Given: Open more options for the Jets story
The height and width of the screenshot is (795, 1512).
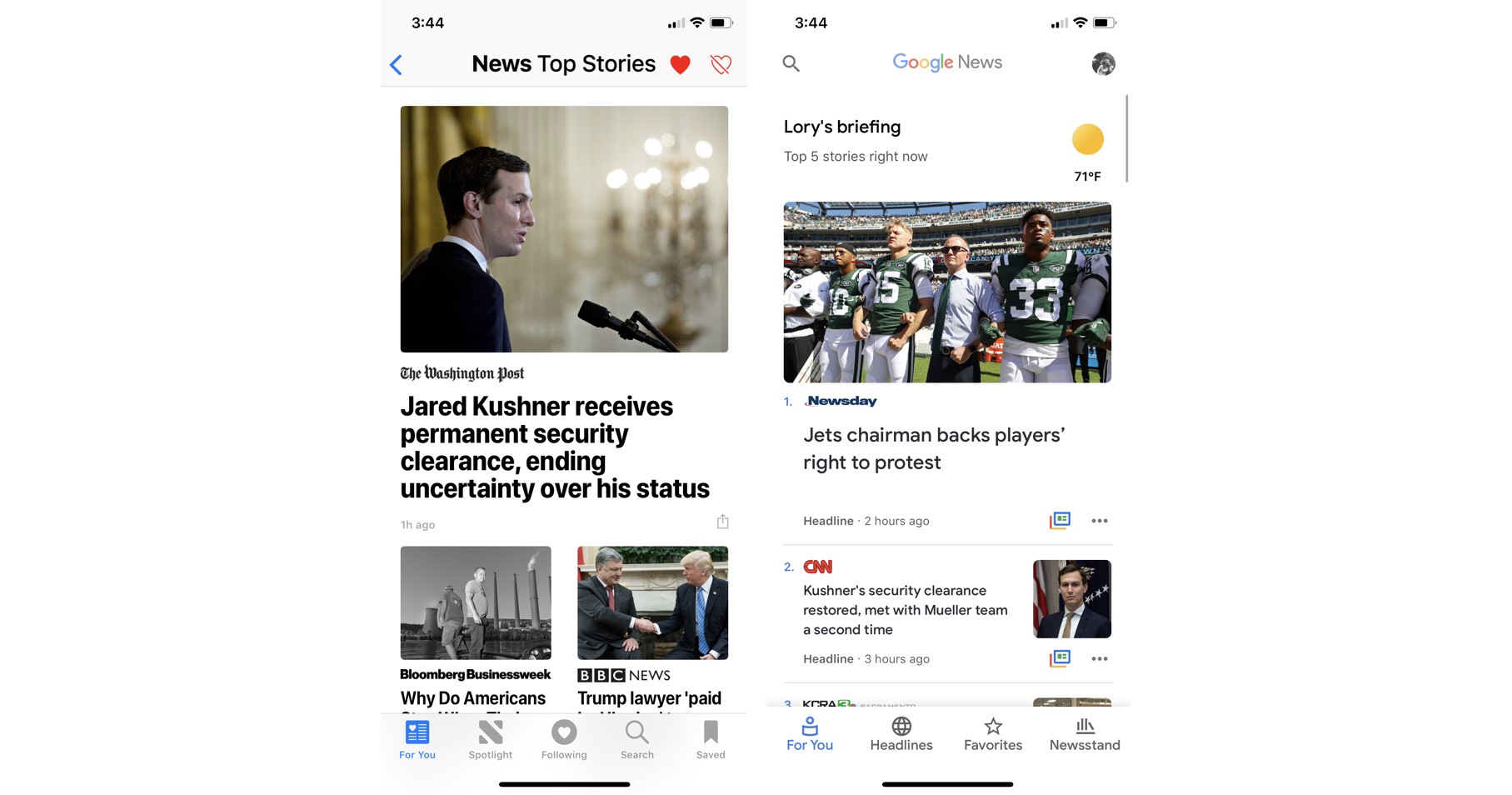Looking at the screenshot, I should coord(1100,521).
